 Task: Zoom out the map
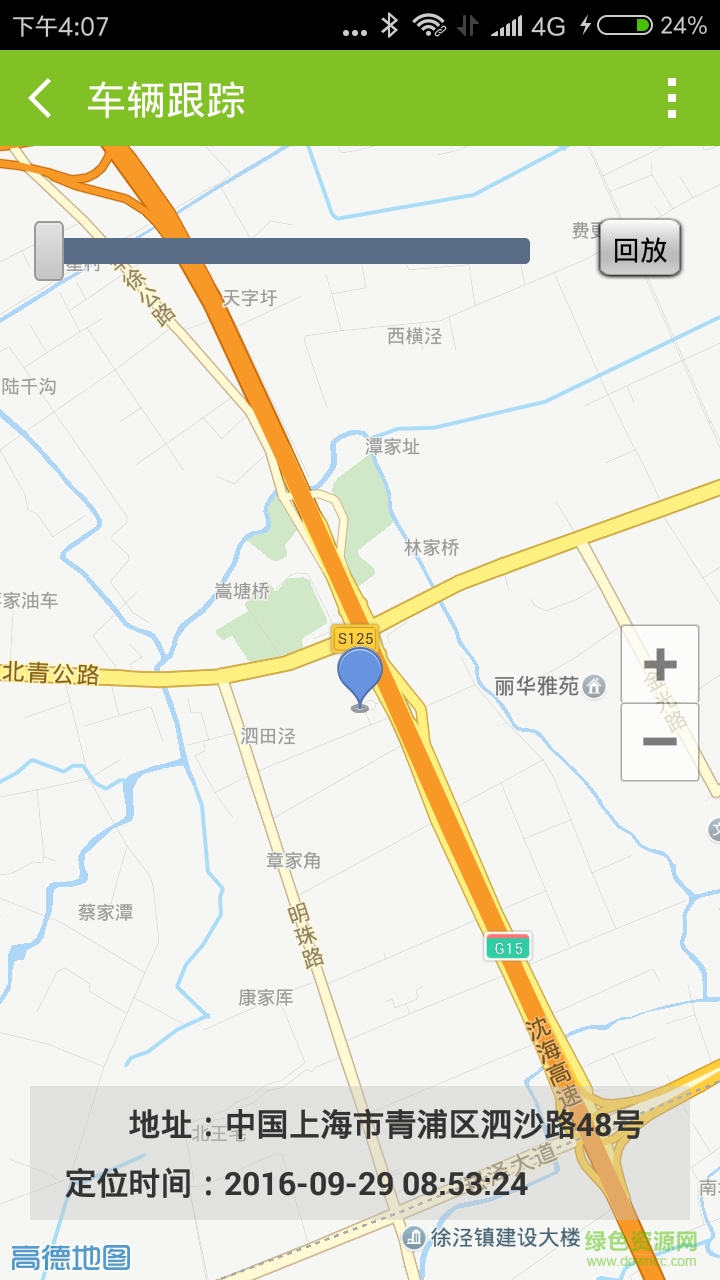coord(660,742)
